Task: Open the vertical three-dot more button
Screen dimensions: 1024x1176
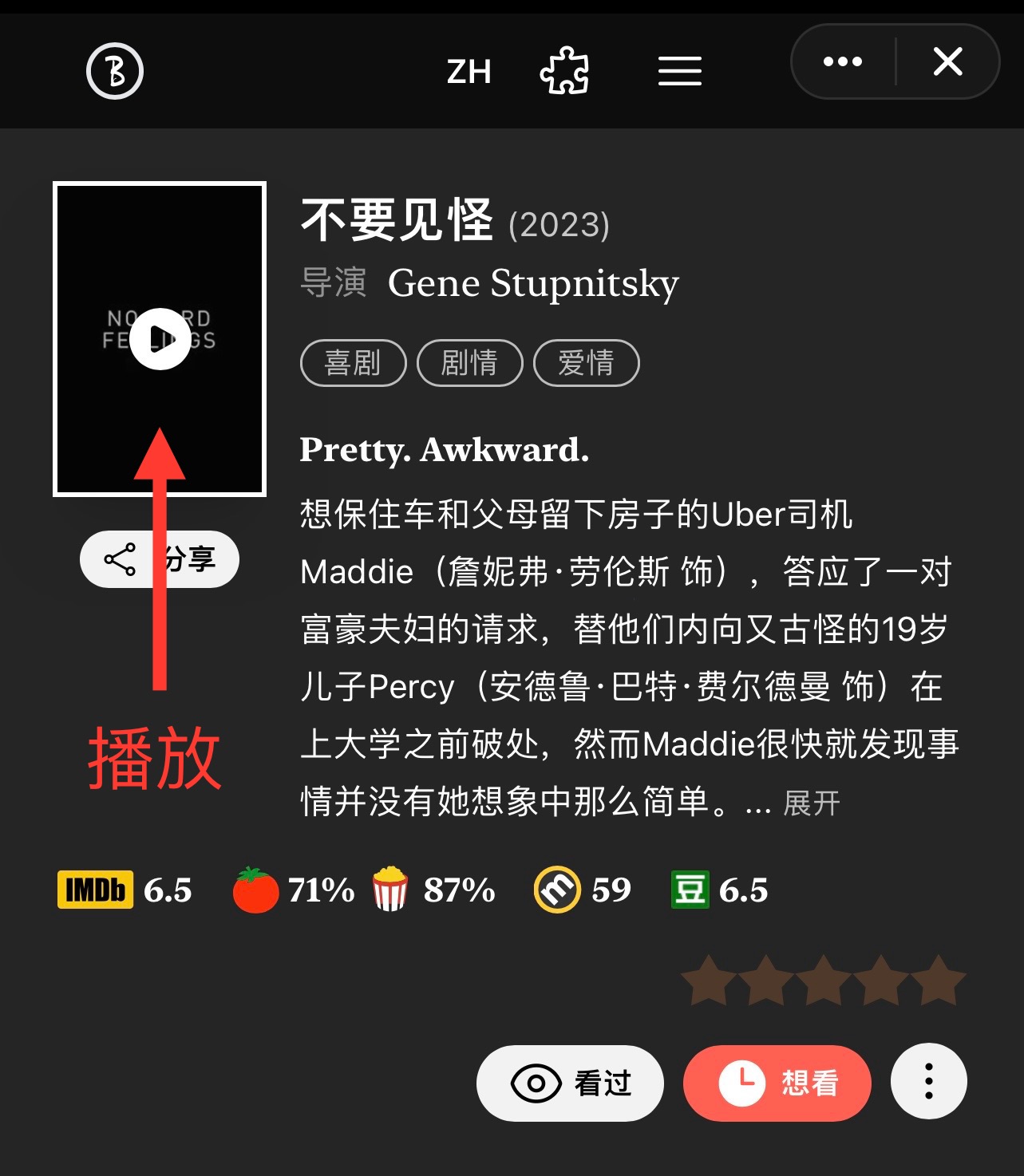Action: point(928,1081)
